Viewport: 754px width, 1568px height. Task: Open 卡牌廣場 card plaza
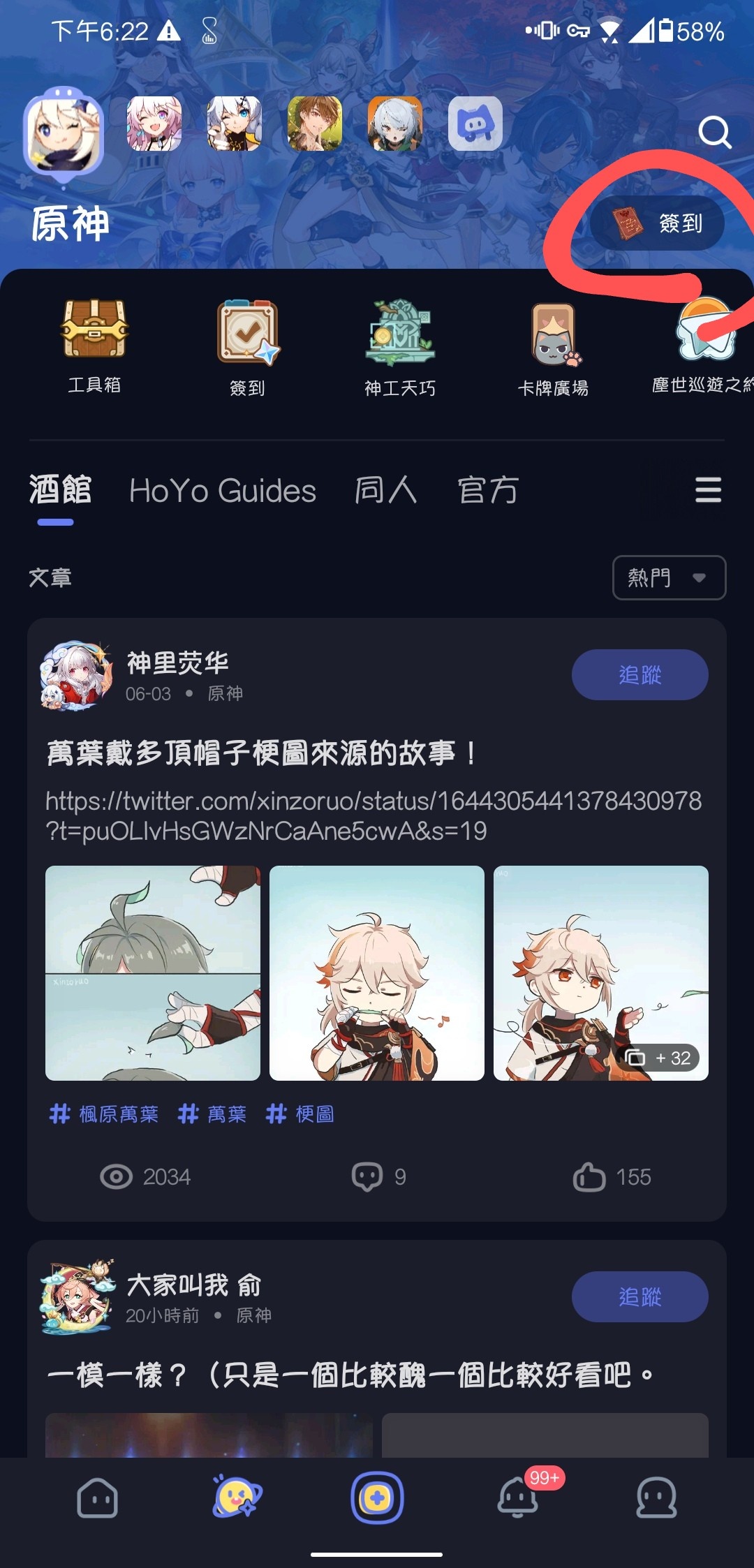[553, 347]
